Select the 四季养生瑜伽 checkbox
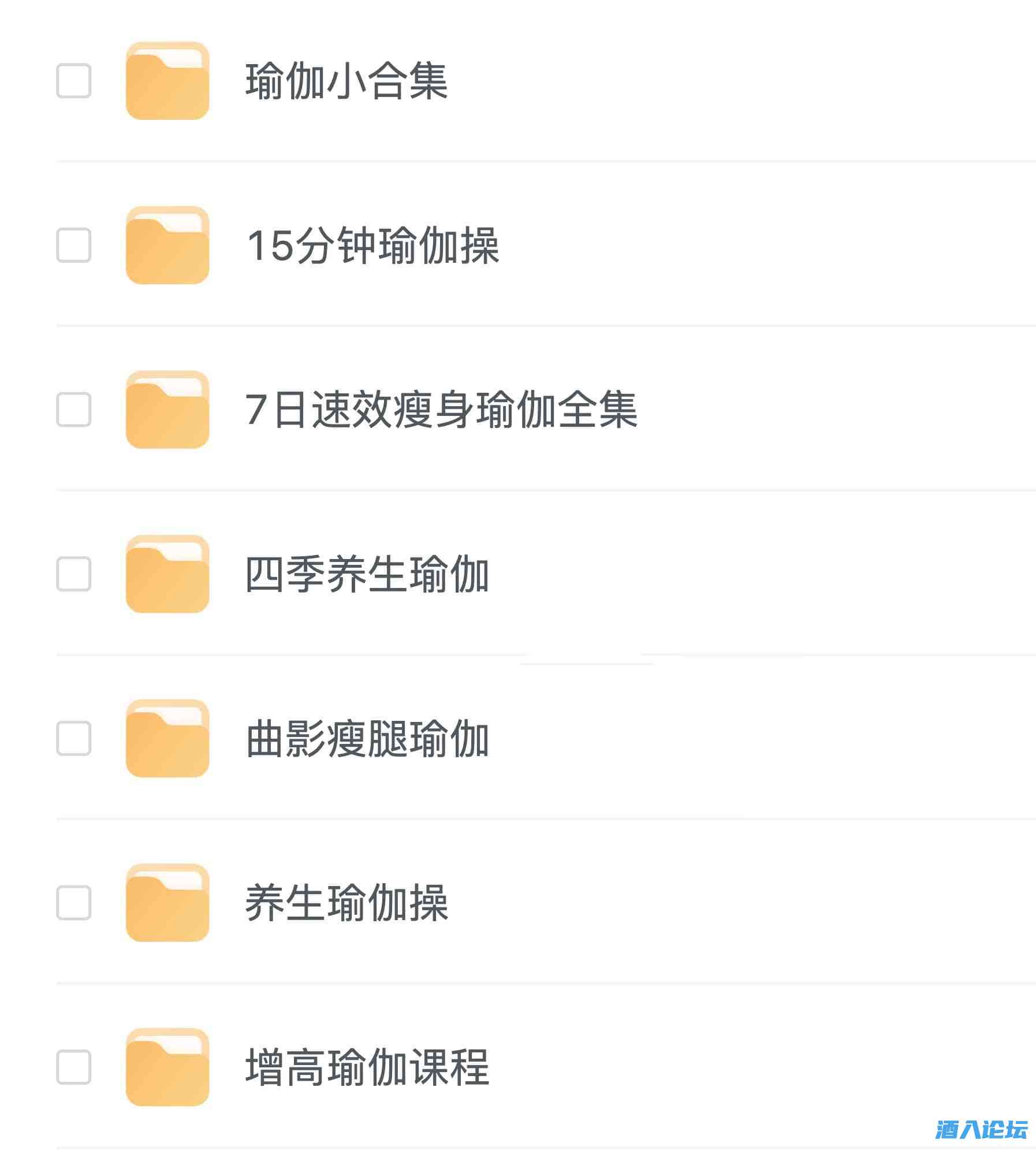The height and width of the screenshot is (1154, 1036). point(74,574)
